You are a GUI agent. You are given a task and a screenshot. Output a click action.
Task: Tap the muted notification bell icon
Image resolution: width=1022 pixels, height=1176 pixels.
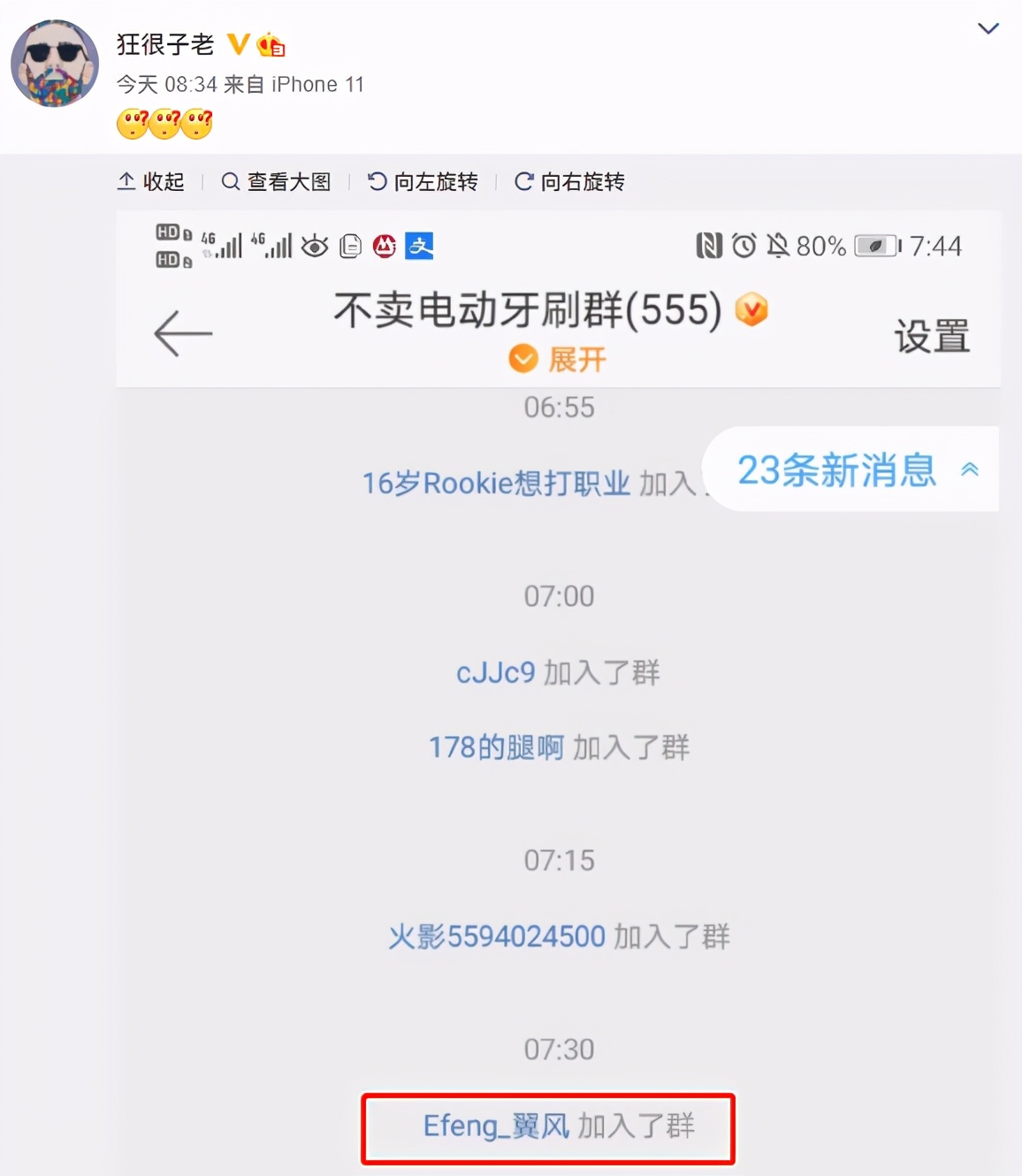point(778,247)
